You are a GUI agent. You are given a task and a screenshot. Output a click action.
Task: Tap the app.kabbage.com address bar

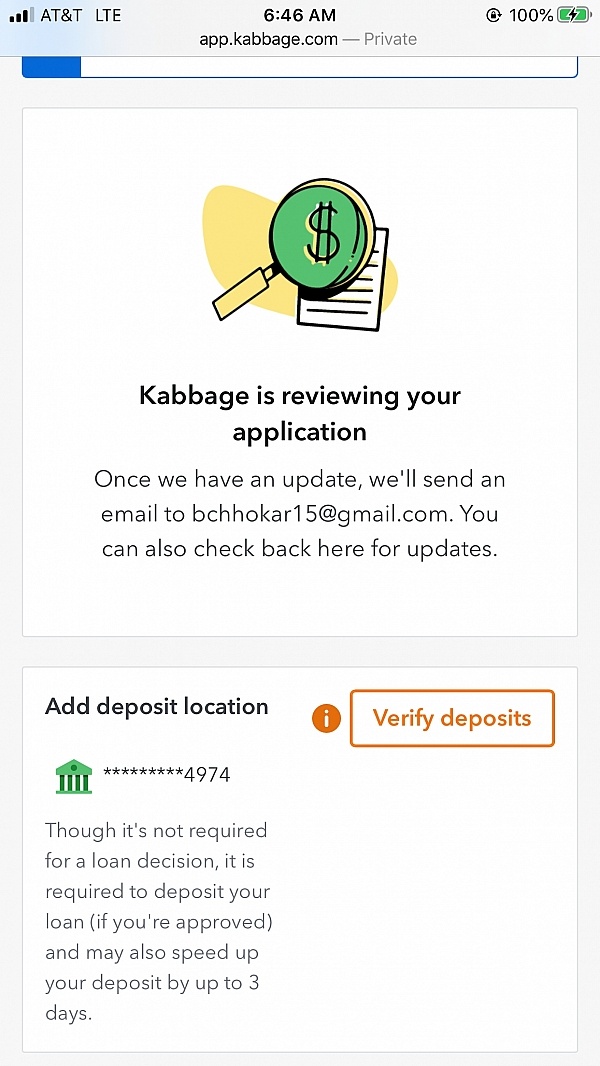tap(300, 39)
